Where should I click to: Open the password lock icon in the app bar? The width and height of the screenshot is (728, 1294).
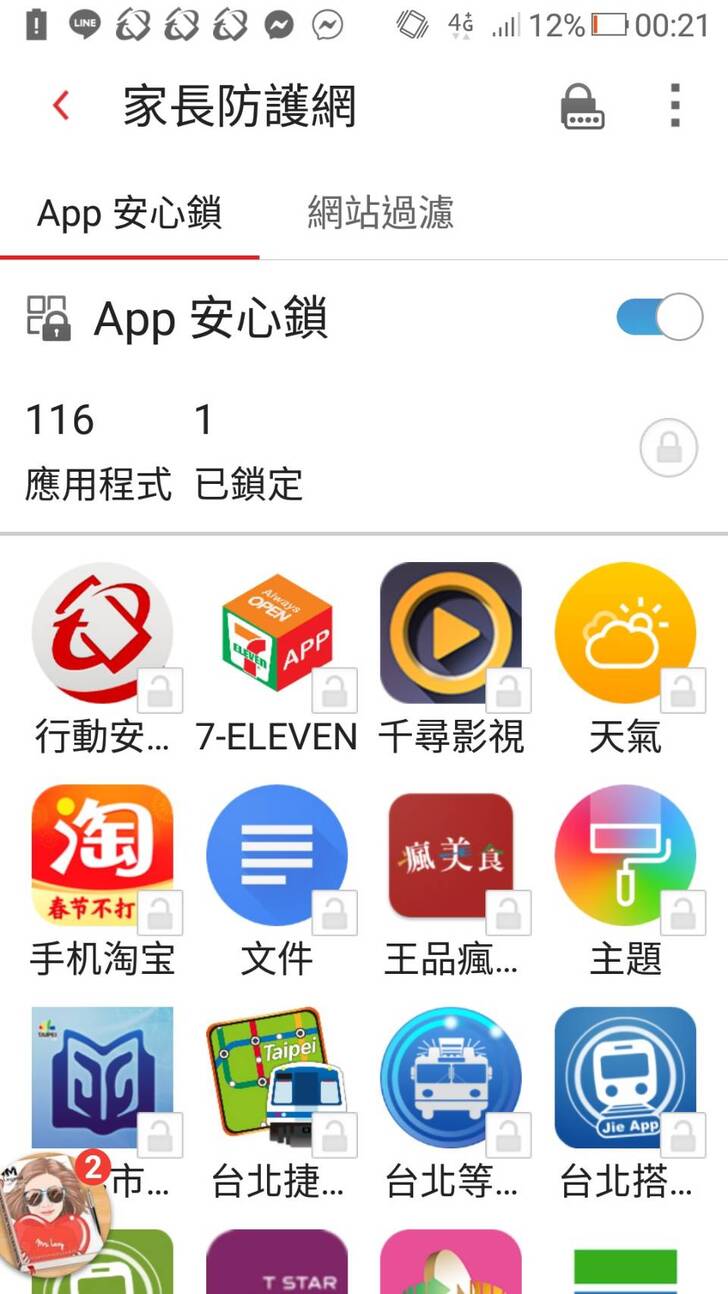[583, 106]
